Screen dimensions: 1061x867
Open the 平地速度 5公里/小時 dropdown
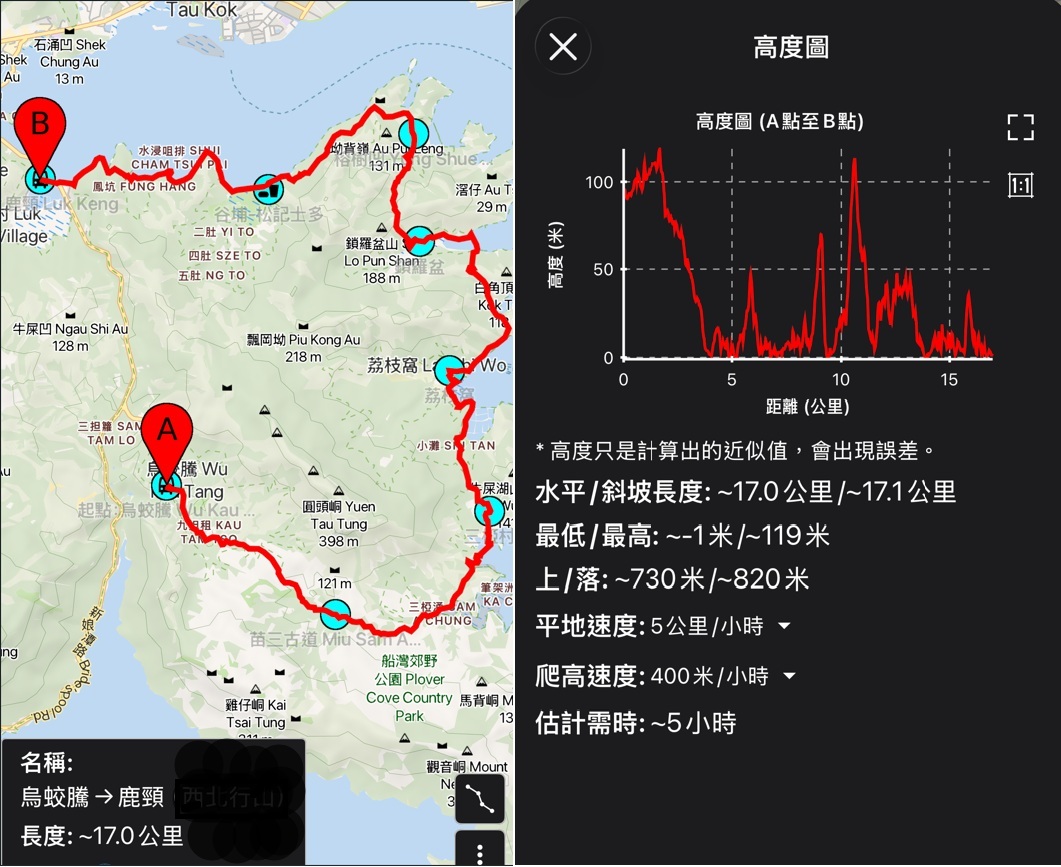click(720, 625)
